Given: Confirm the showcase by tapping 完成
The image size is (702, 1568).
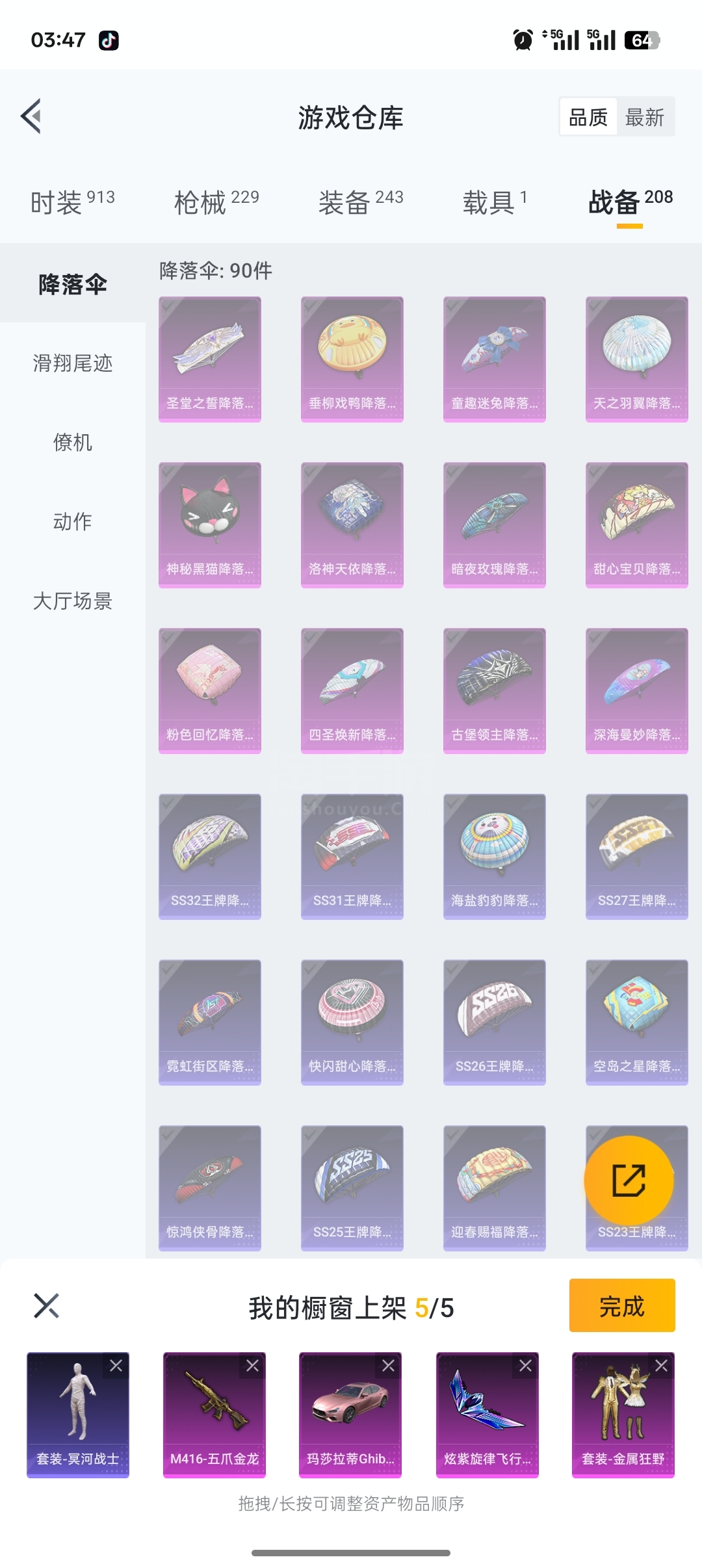Looking at the screenshot, I should (x=622, y=1305).
